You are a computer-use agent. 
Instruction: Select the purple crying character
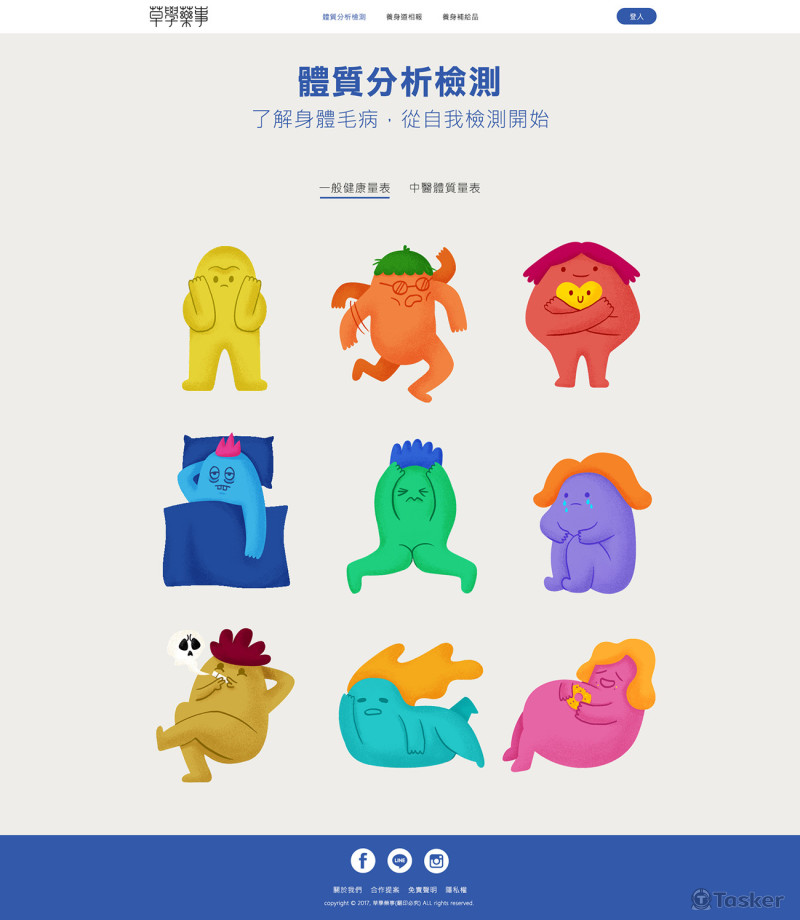(x=588, y=522)
